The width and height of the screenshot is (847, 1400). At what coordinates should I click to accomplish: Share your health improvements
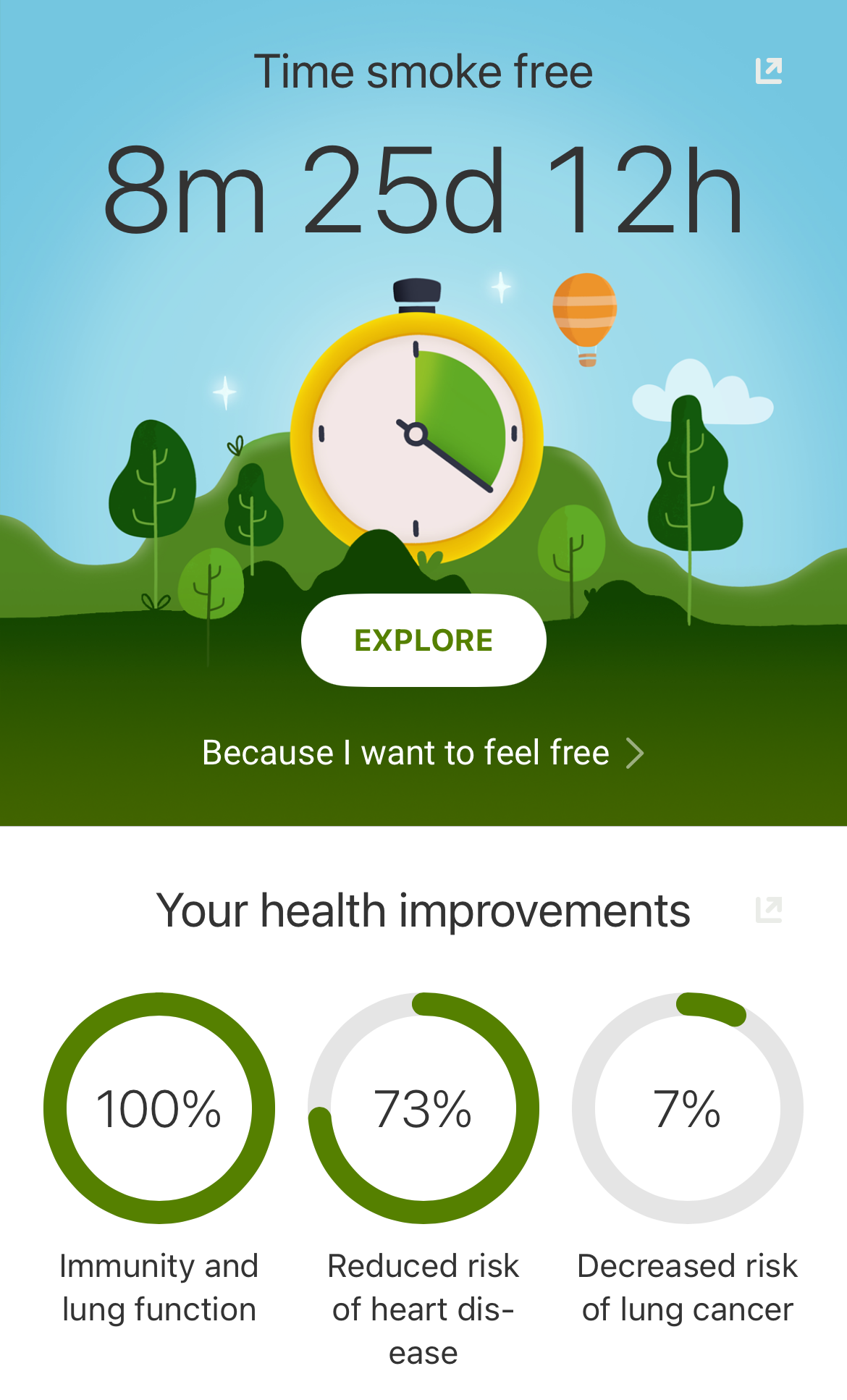point(768,909)
